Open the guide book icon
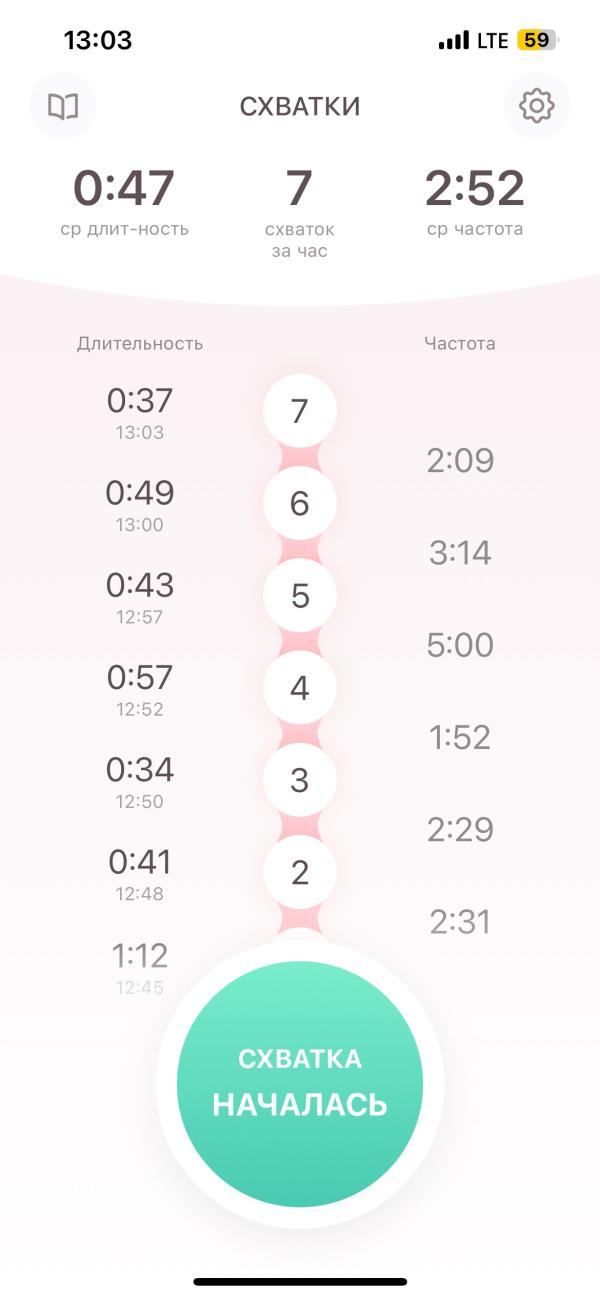The width and height of the screenshot is (600, 1297). tap(63, 106)
